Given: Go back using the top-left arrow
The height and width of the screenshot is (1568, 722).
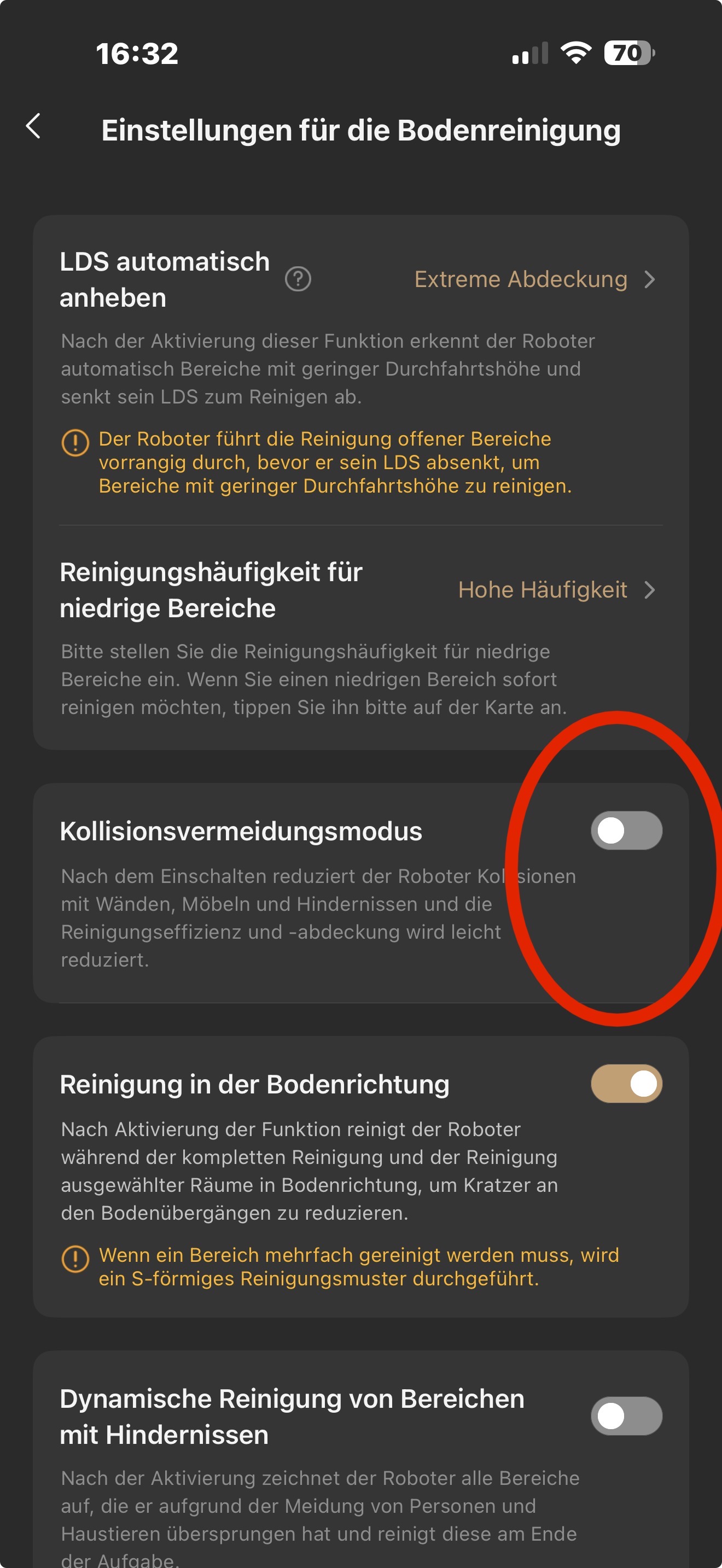Looking at the screenshot, I should (33, 127).
